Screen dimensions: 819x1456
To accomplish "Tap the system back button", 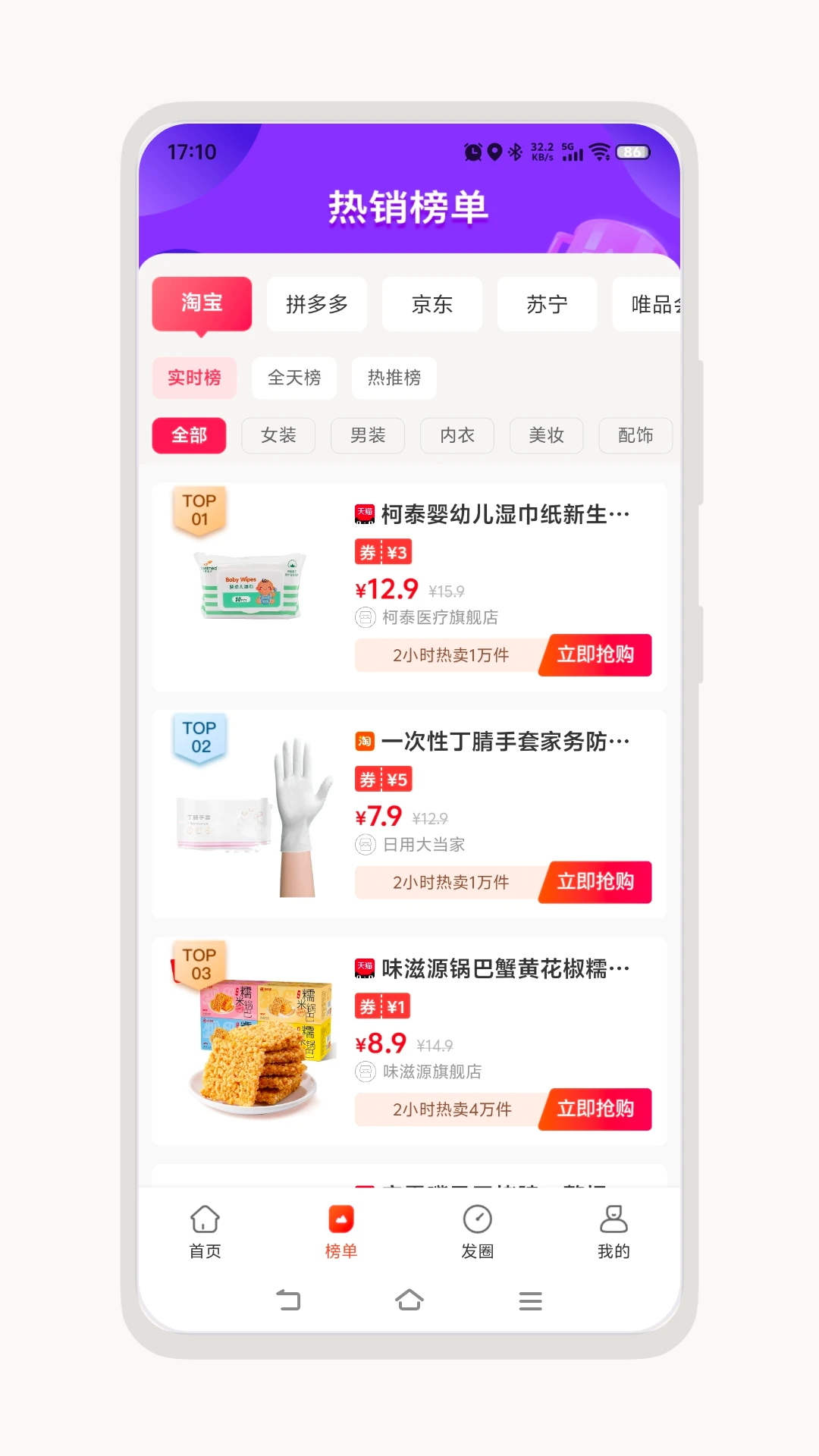I will (x=288, y=1301).
